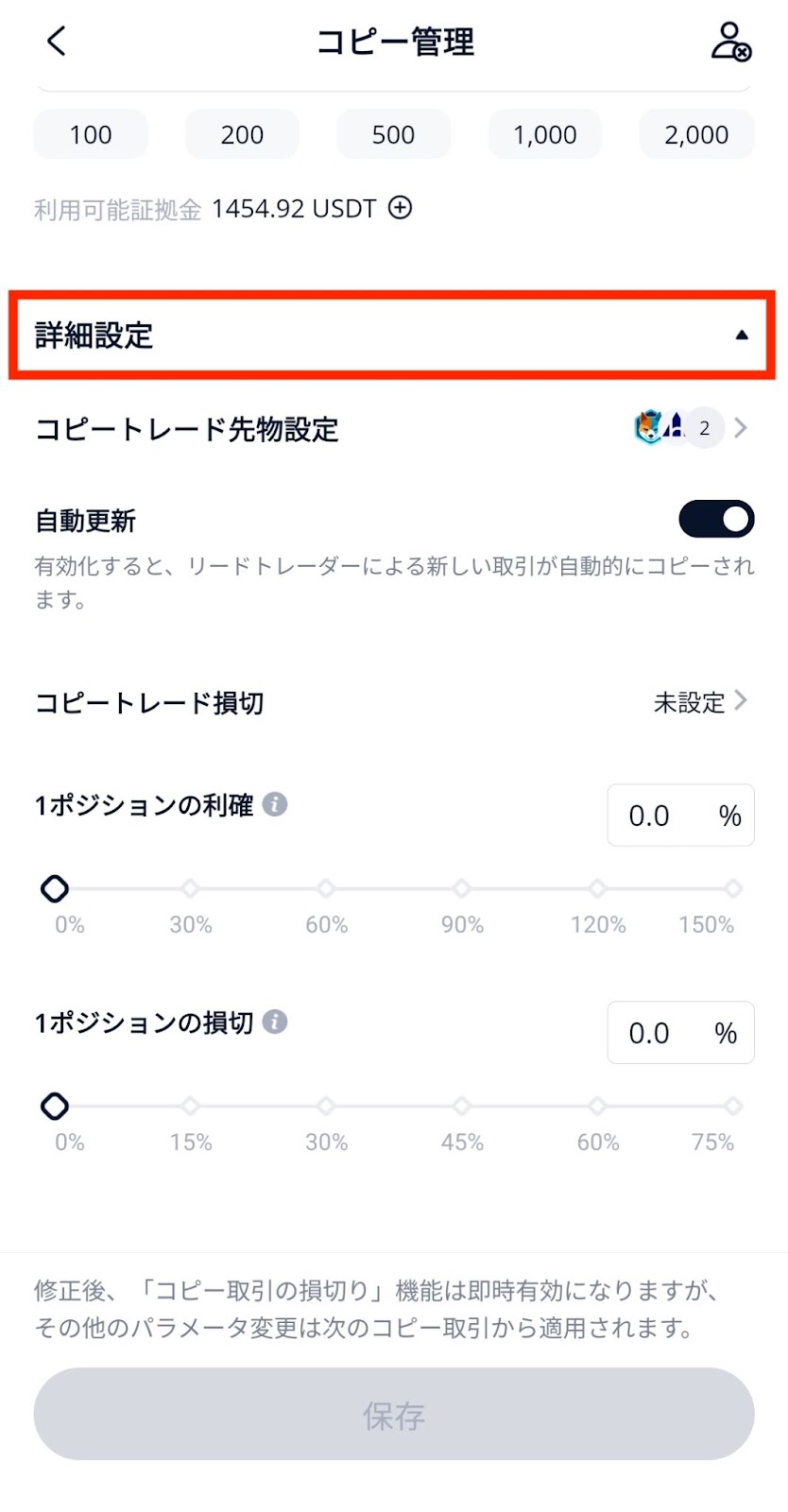Choose the 500 amount chip

(x=393, y=134)
